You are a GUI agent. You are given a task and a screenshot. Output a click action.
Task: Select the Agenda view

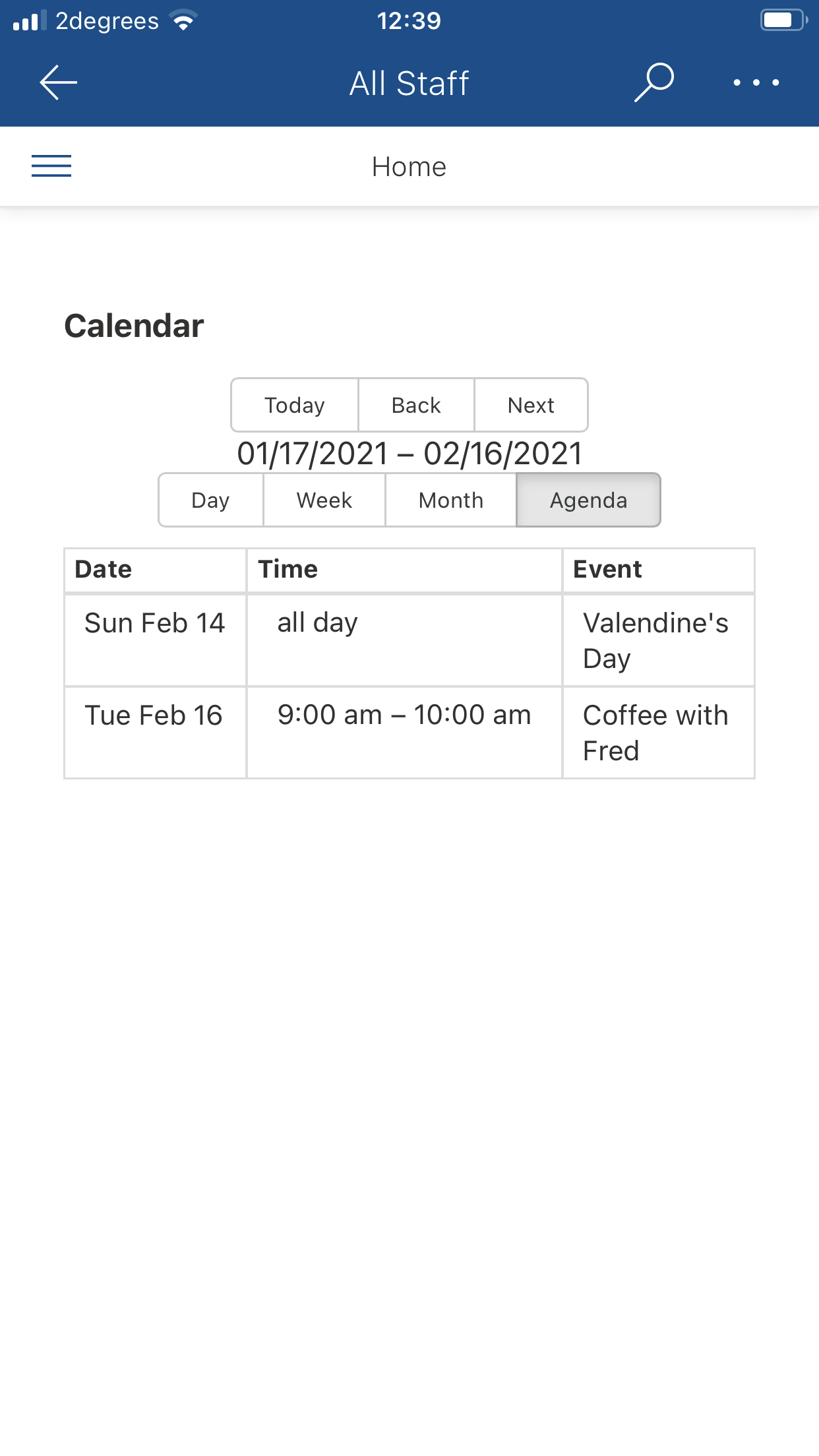pos(588,501)
